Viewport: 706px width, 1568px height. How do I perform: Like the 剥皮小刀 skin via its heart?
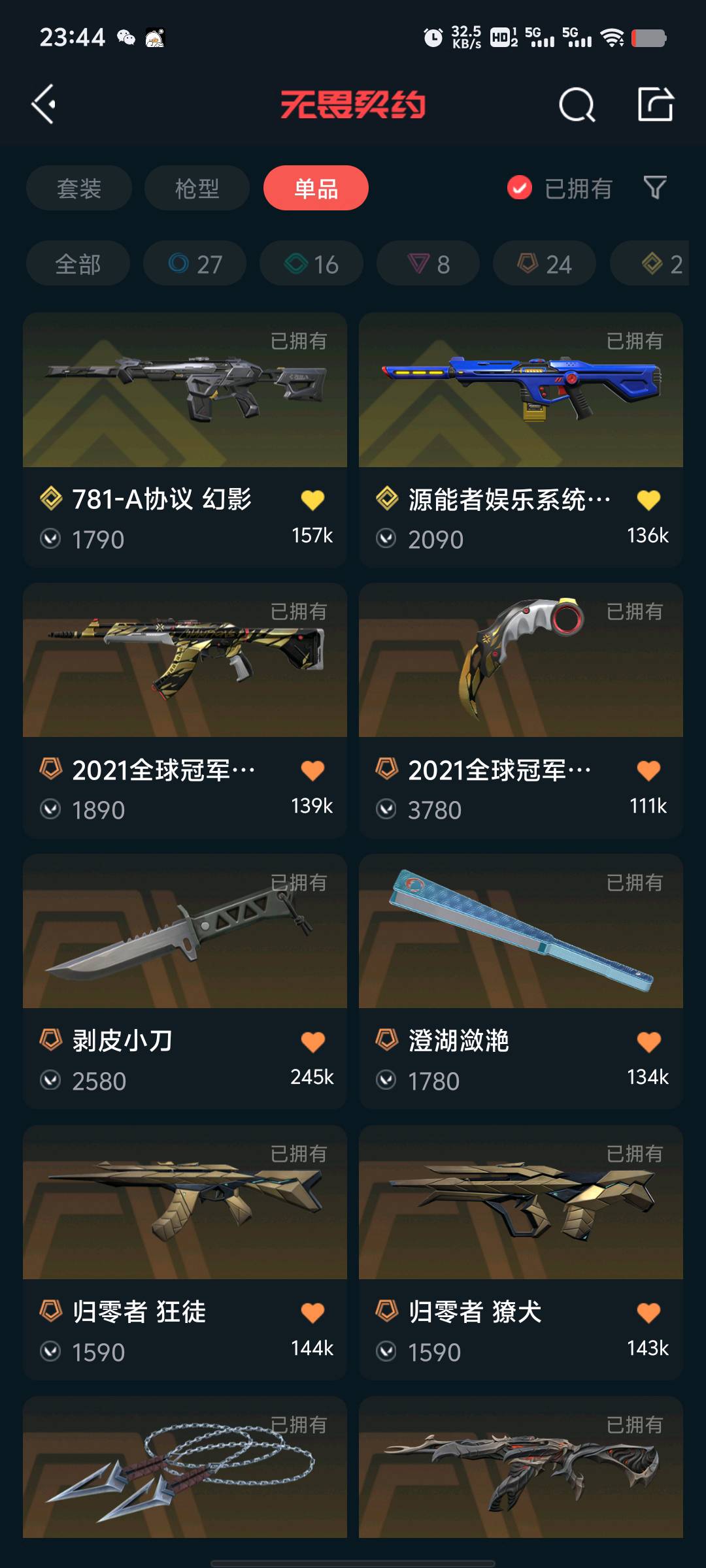(312, 1042)
